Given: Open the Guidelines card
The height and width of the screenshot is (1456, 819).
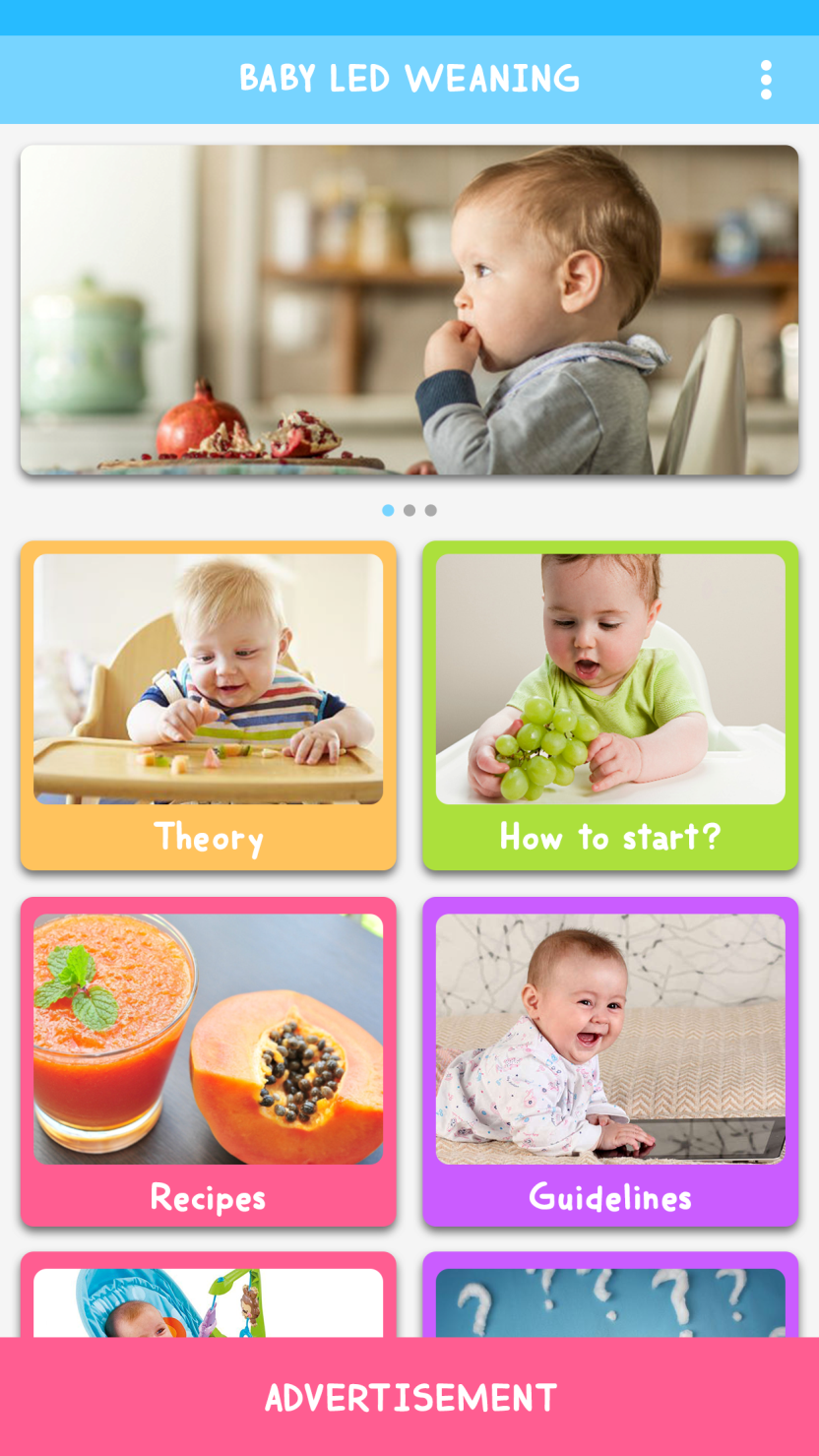Looking at the screenshot, I should 610,1061.
